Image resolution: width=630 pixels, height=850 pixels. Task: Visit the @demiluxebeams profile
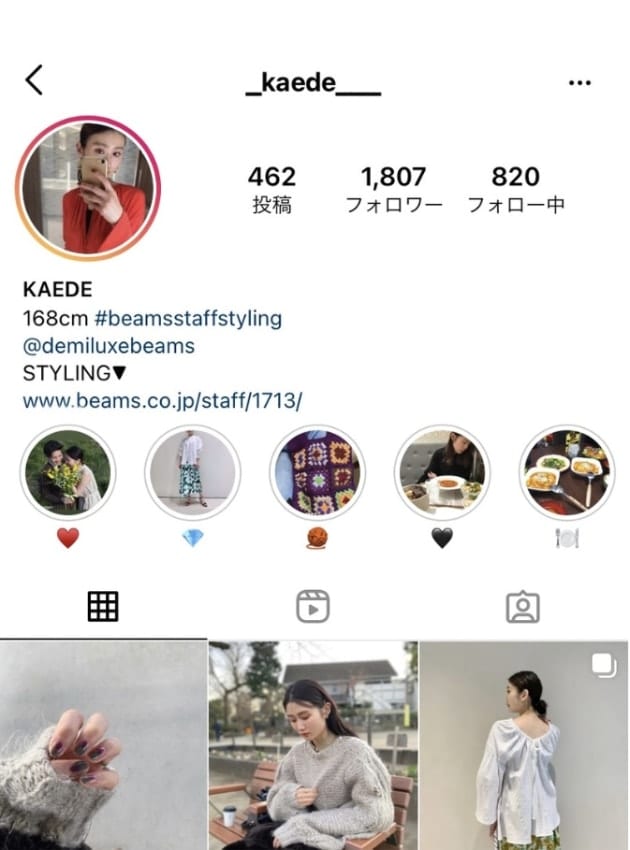(x=108, y=346)
